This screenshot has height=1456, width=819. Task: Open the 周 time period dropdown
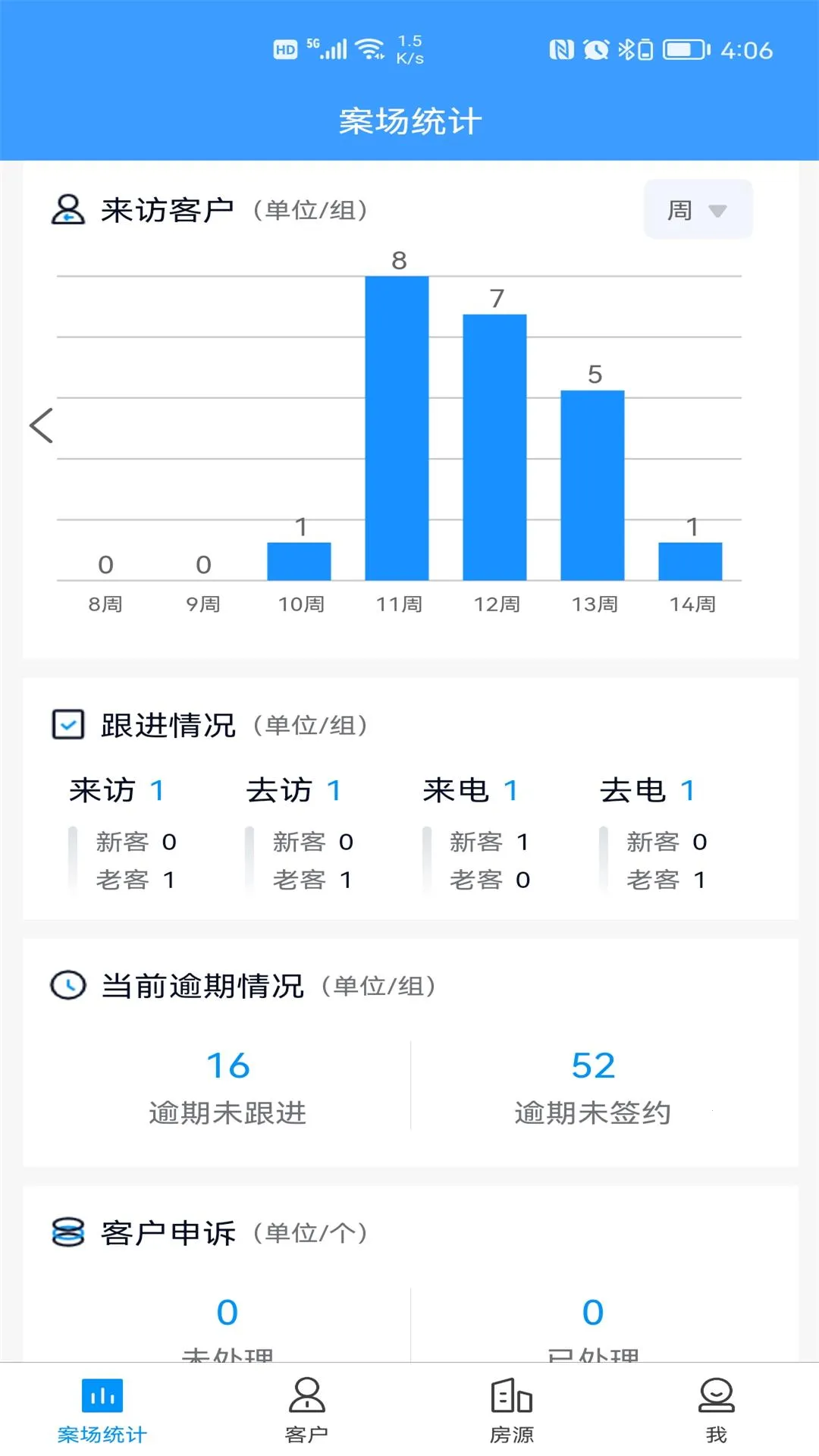pos(697,210)
